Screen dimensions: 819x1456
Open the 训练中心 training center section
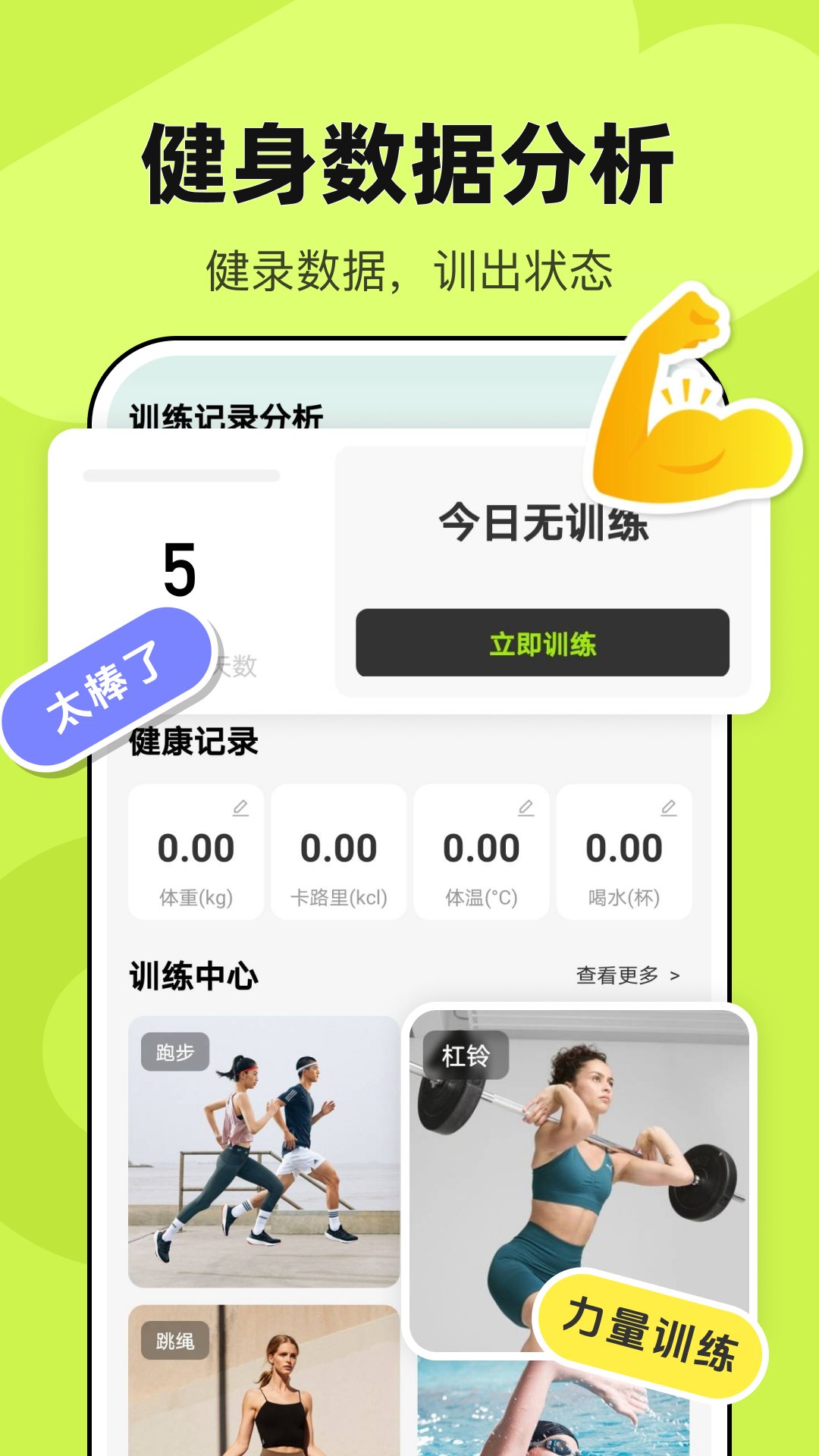190,974
